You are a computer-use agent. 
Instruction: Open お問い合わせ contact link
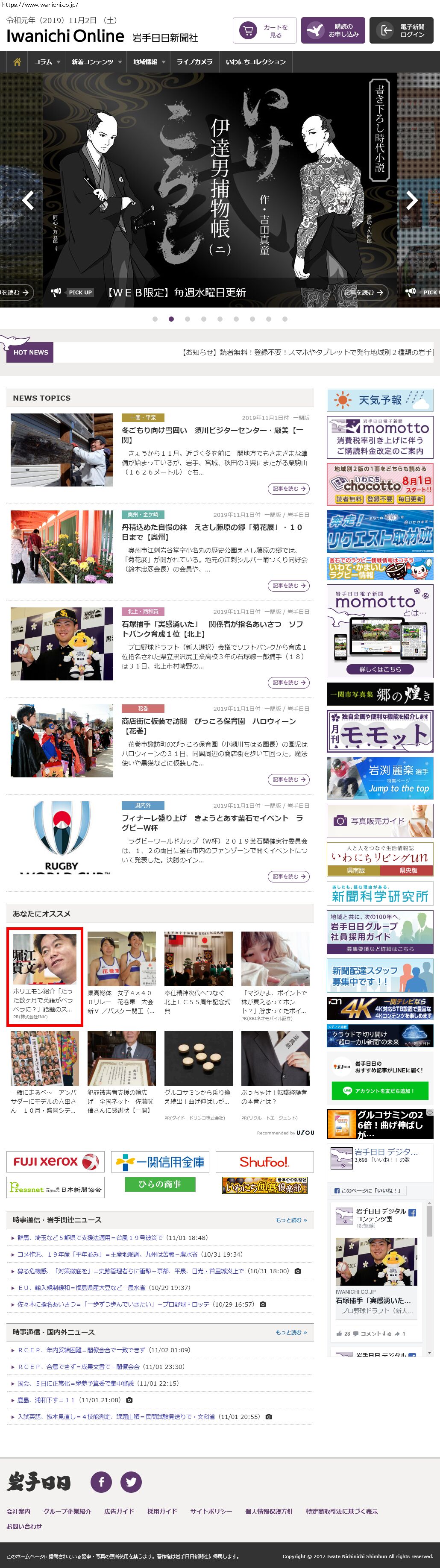pyautogui.click(x=24, y=1526)
